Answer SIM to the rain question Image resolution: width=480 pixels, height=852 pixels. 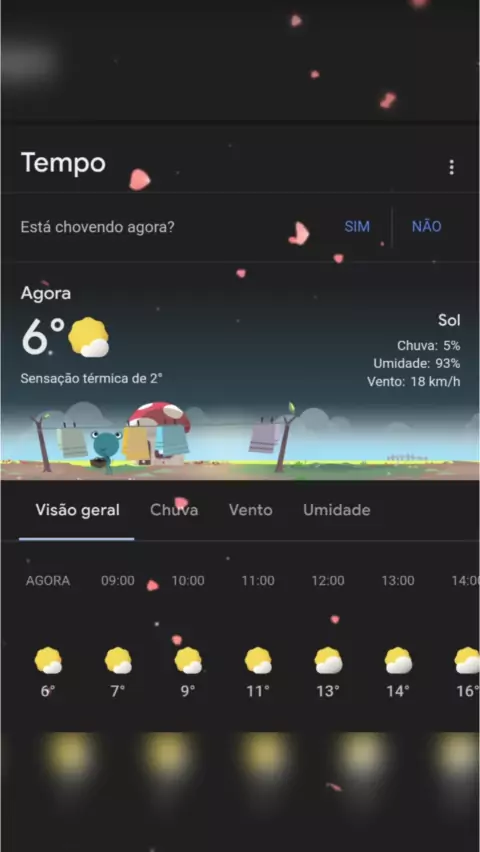tap(357, 227)
